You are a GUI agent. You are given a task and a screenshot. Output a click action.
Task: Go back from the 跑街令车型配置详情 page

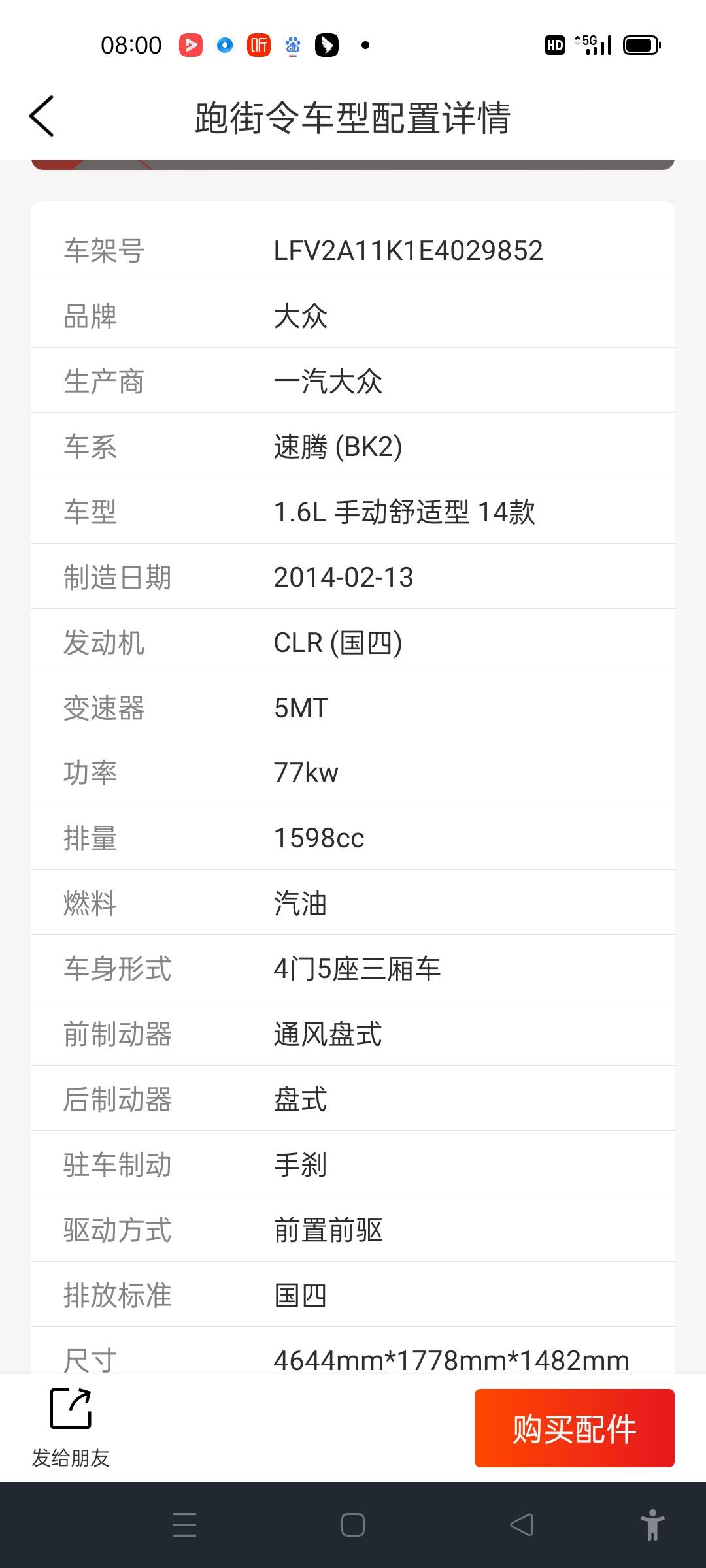pyautogui.click(x=41, y=116)
